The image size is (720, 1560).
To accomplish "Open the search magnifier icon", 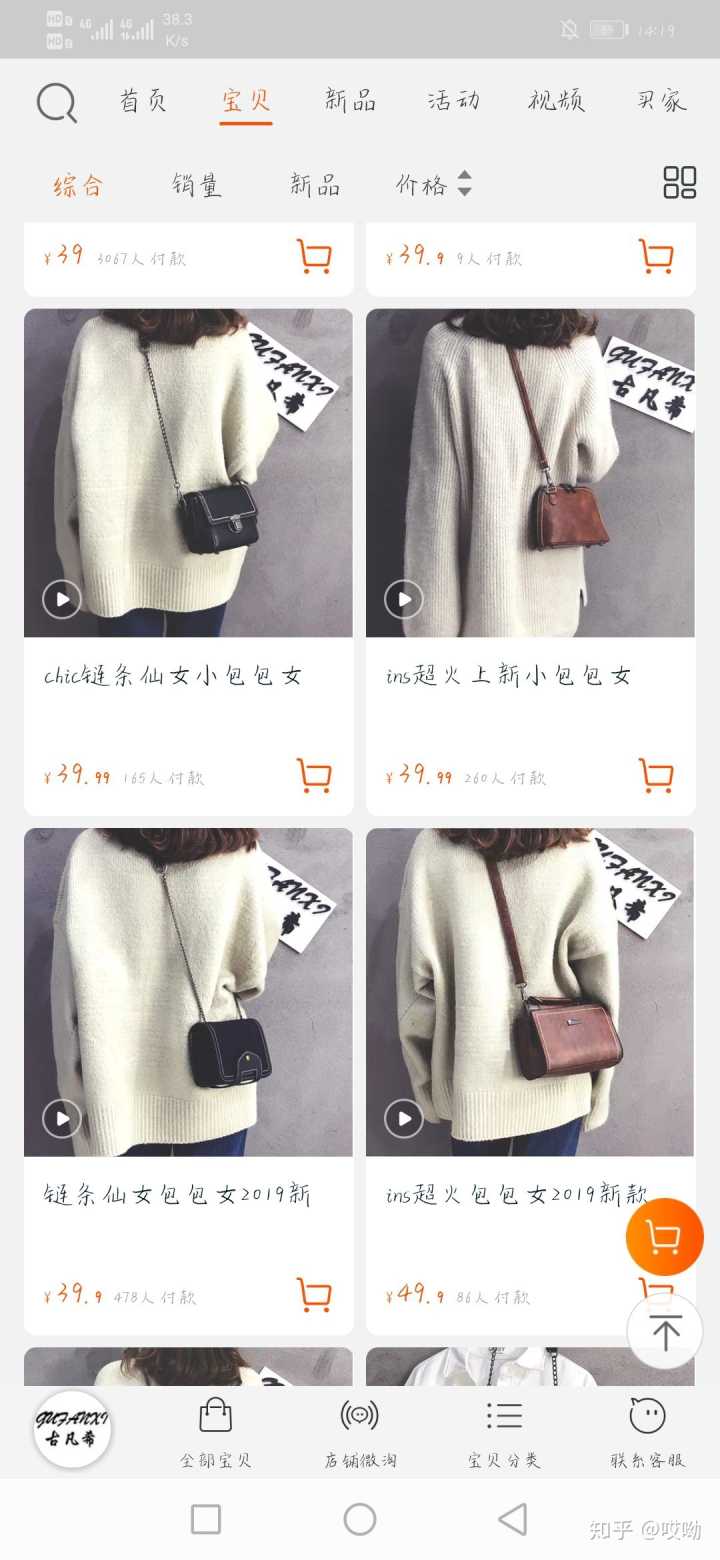I will pos(56,102).
